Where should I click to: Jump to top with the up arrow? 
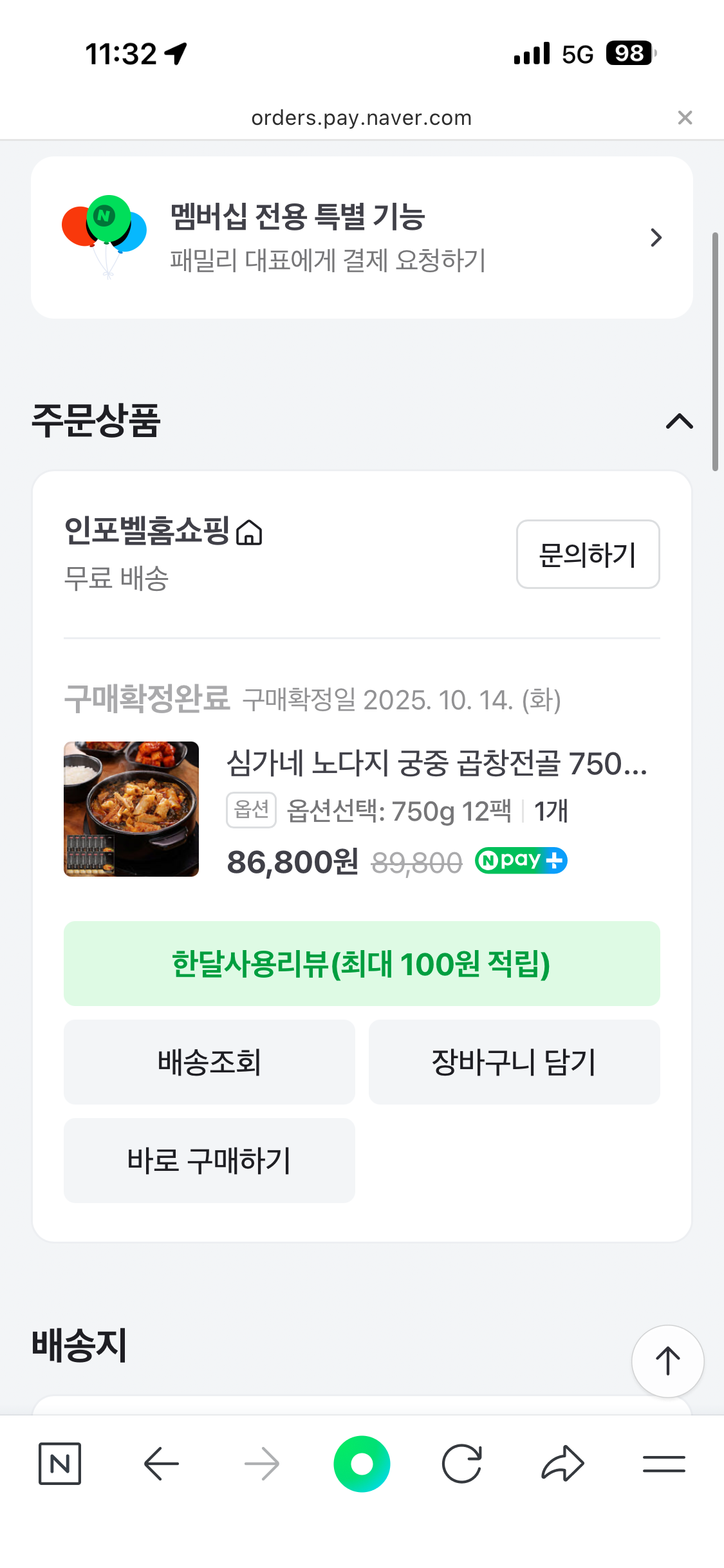coord(667,1361)
